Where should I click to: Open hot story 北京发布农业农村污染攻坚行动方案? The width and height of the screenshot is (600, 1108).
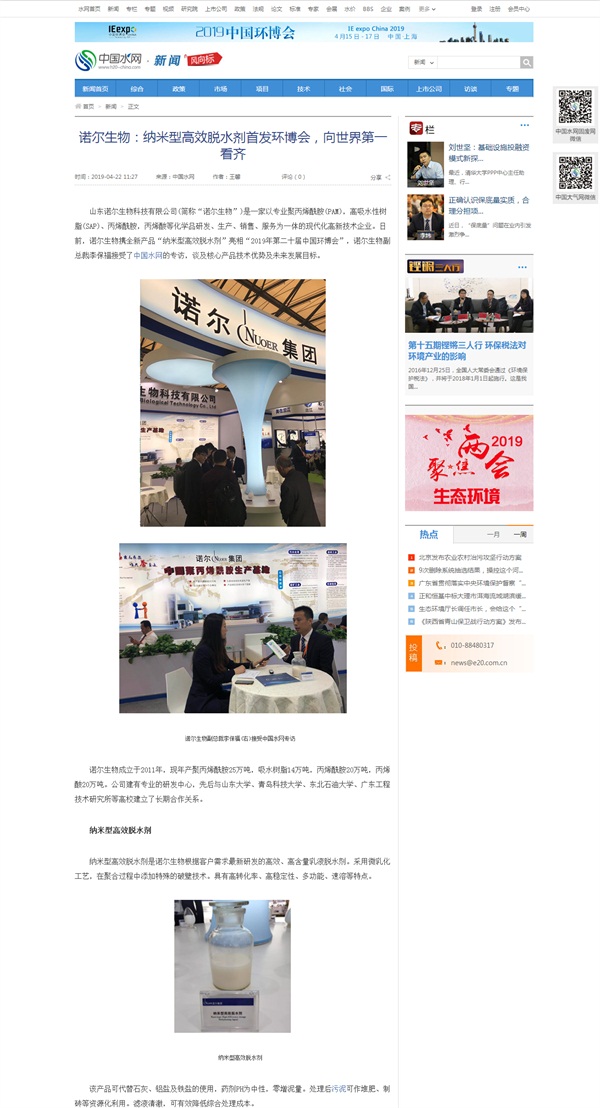tap(469, 557)
